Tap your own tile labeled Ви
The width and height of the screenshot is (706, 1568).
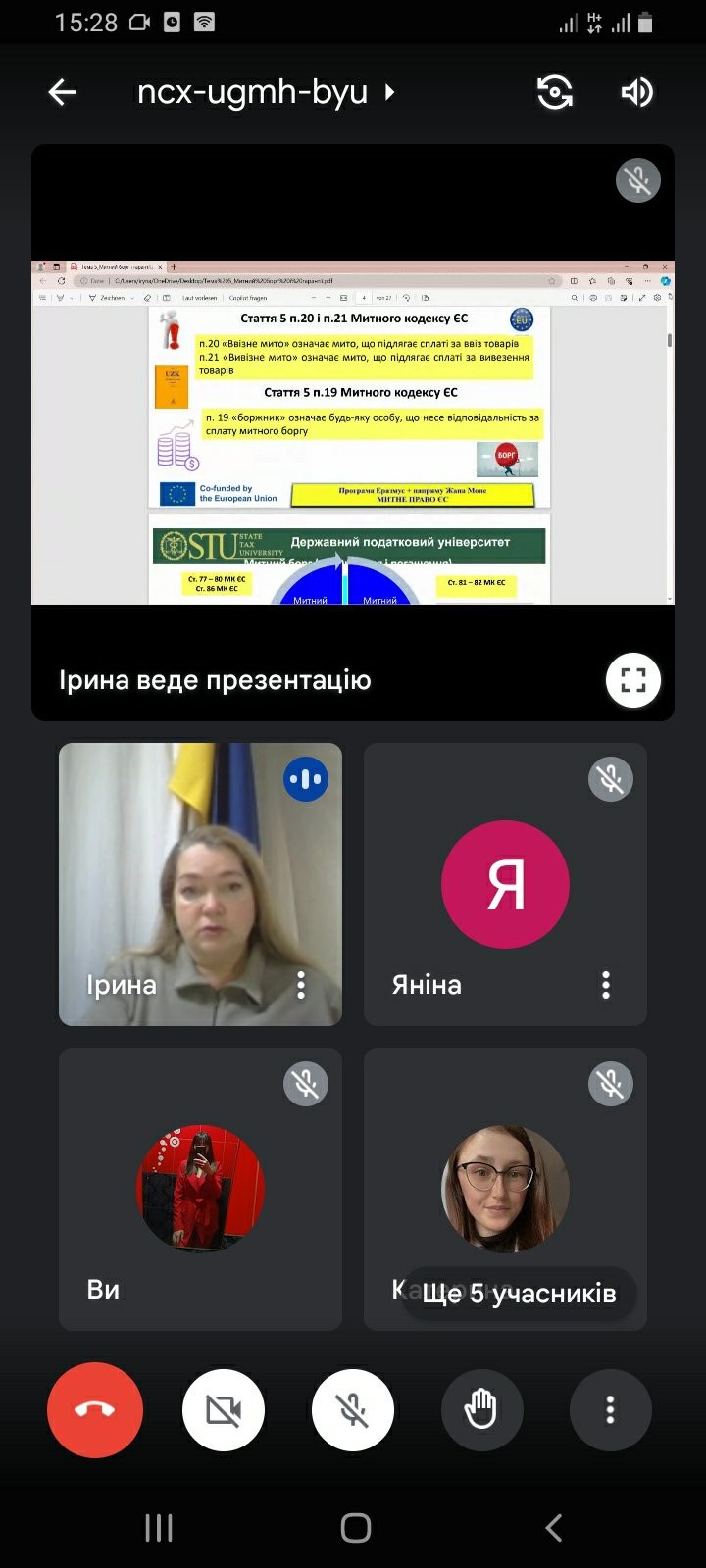[x=200, y=1189]
